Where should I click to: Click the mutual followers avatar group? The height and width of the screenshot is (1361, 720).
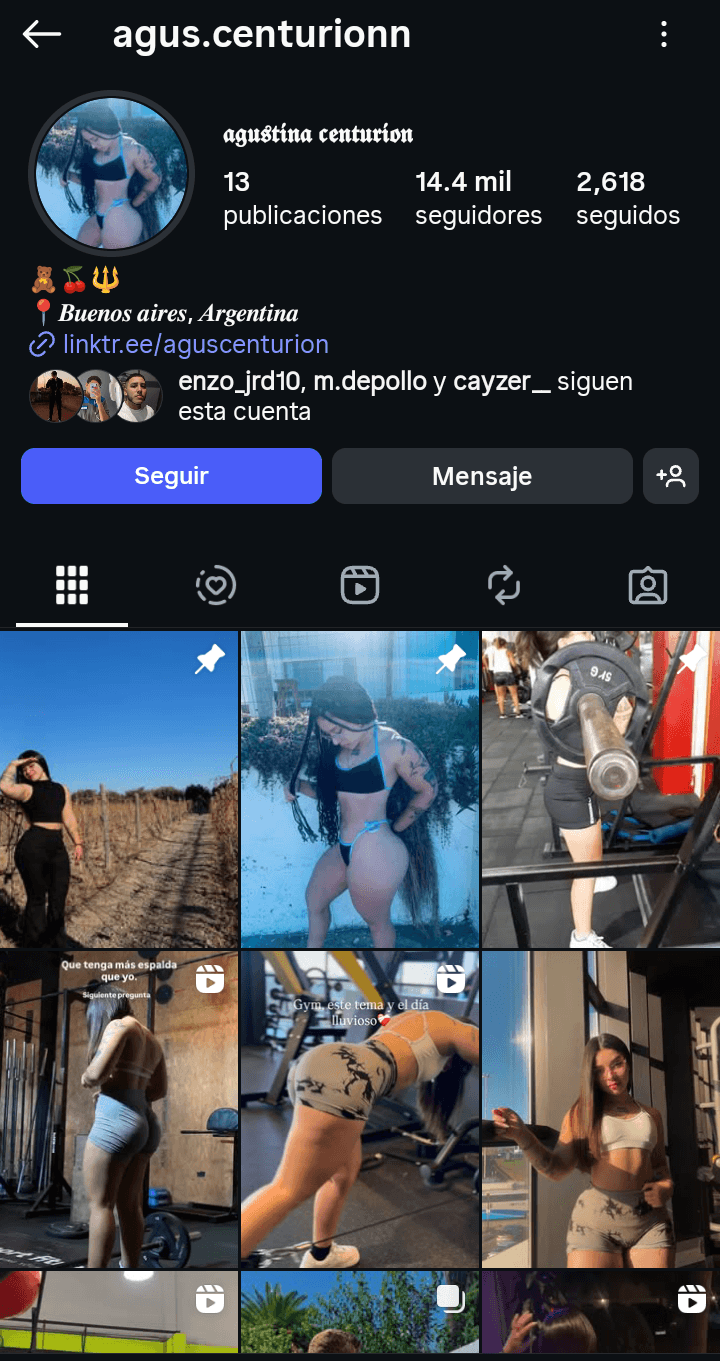tap(95, 395)
